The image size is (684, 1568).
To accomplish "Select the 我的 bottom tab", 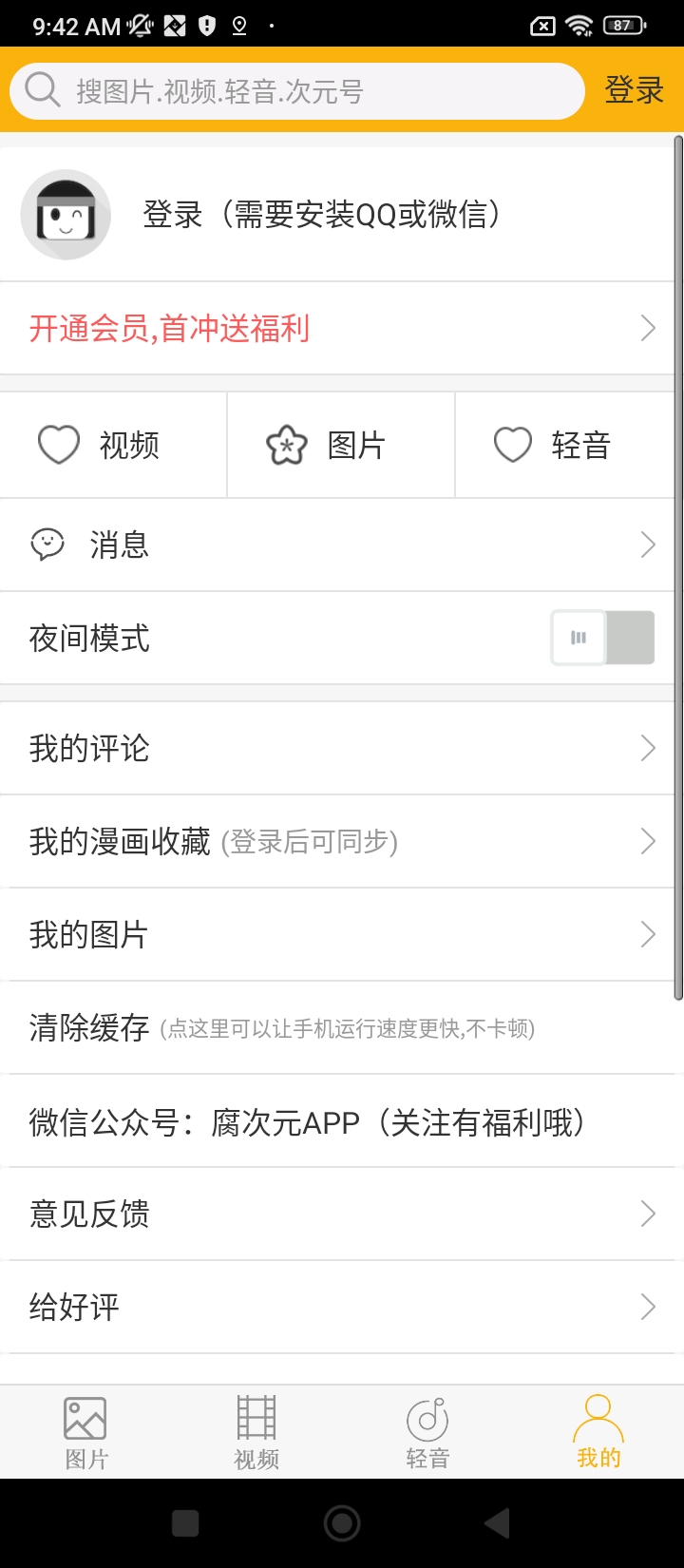I will point(598,1432).
